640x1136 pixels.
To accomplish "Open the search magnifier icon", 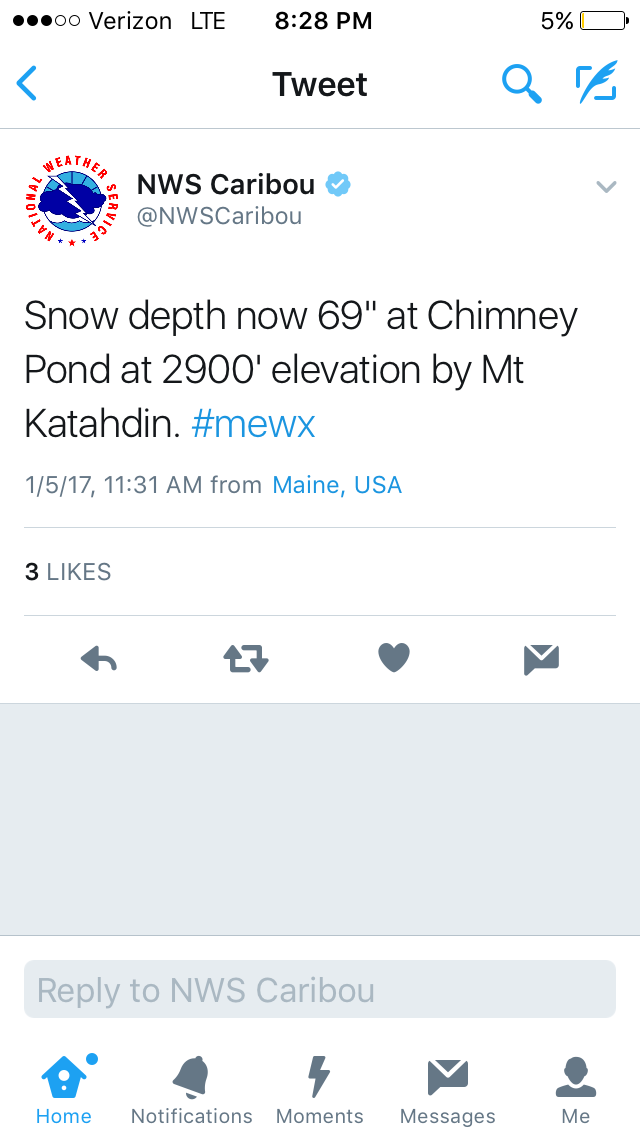I will (x=521, y=83).
